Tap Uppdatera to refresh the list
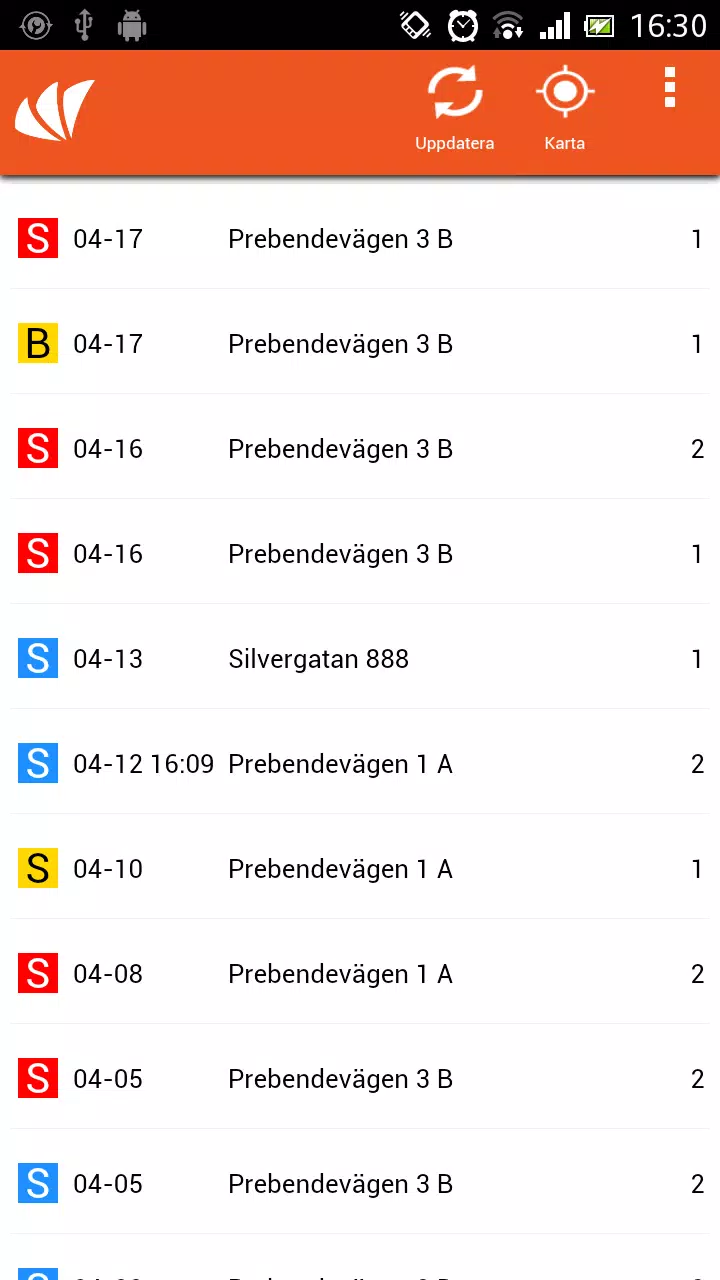The image size is (720, 1280). [455, 110]
